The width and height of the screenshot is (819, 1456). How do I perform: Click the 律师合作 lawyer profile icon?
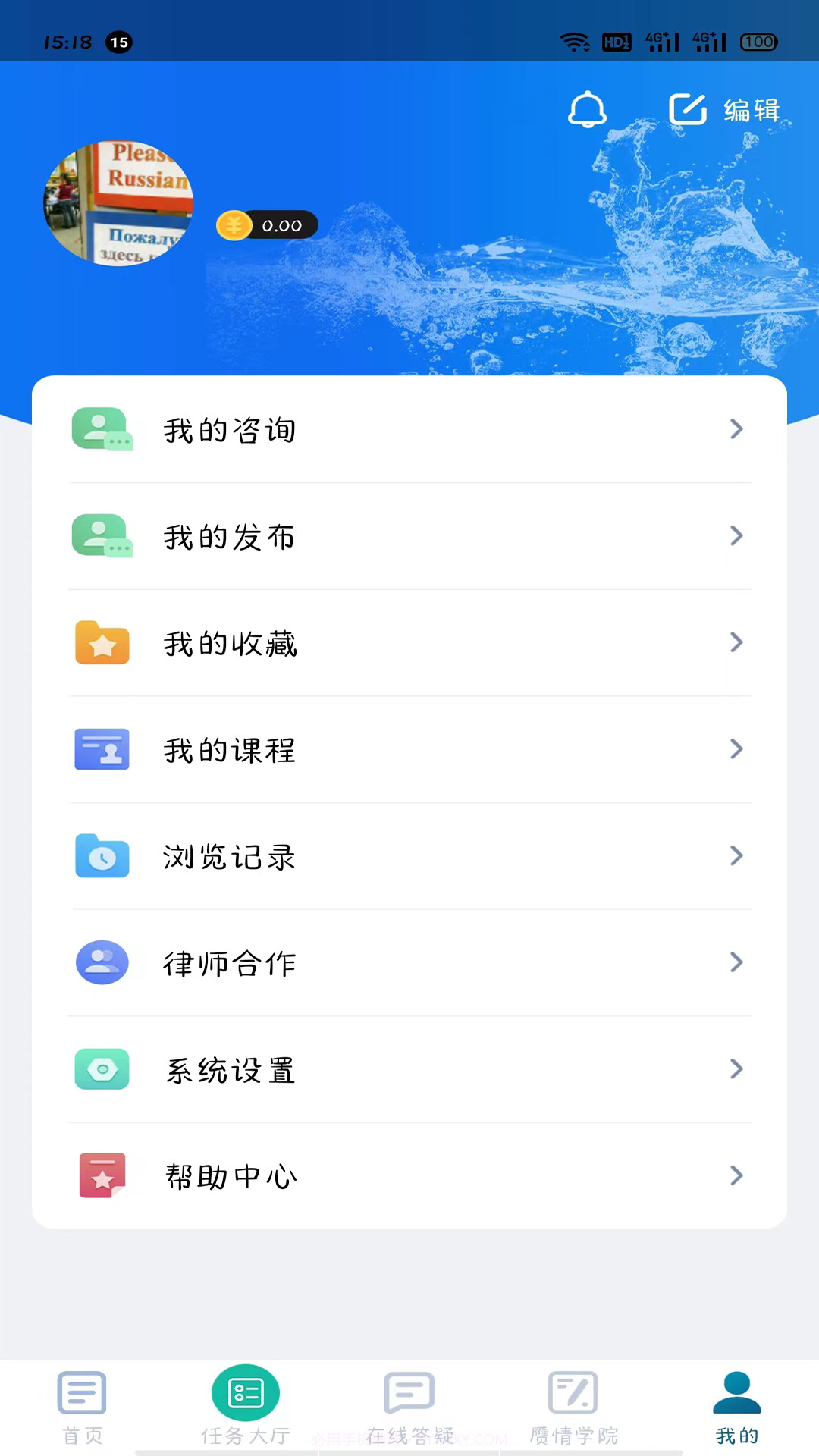(102, 962)
